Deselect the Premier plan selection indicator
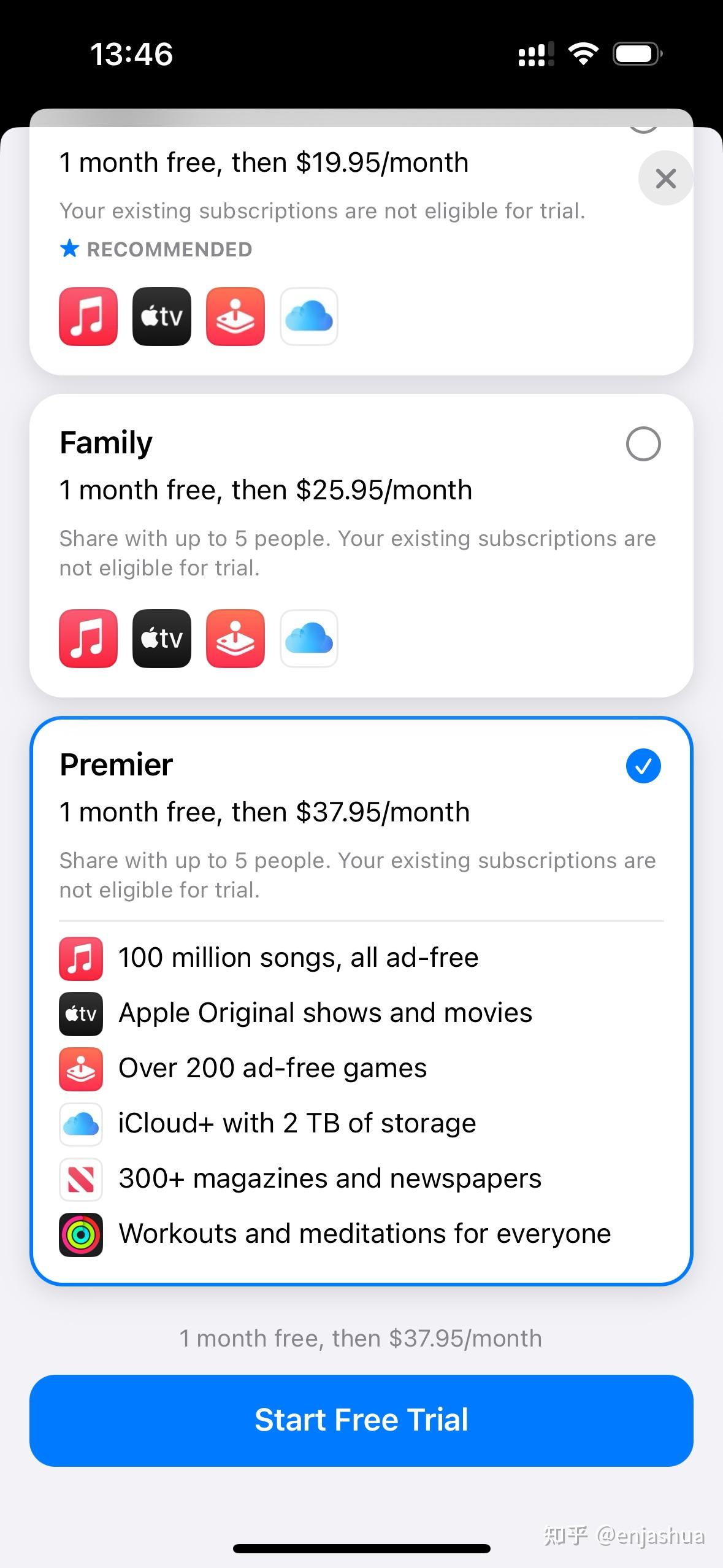723x1568 pixels. coord(643,766)
